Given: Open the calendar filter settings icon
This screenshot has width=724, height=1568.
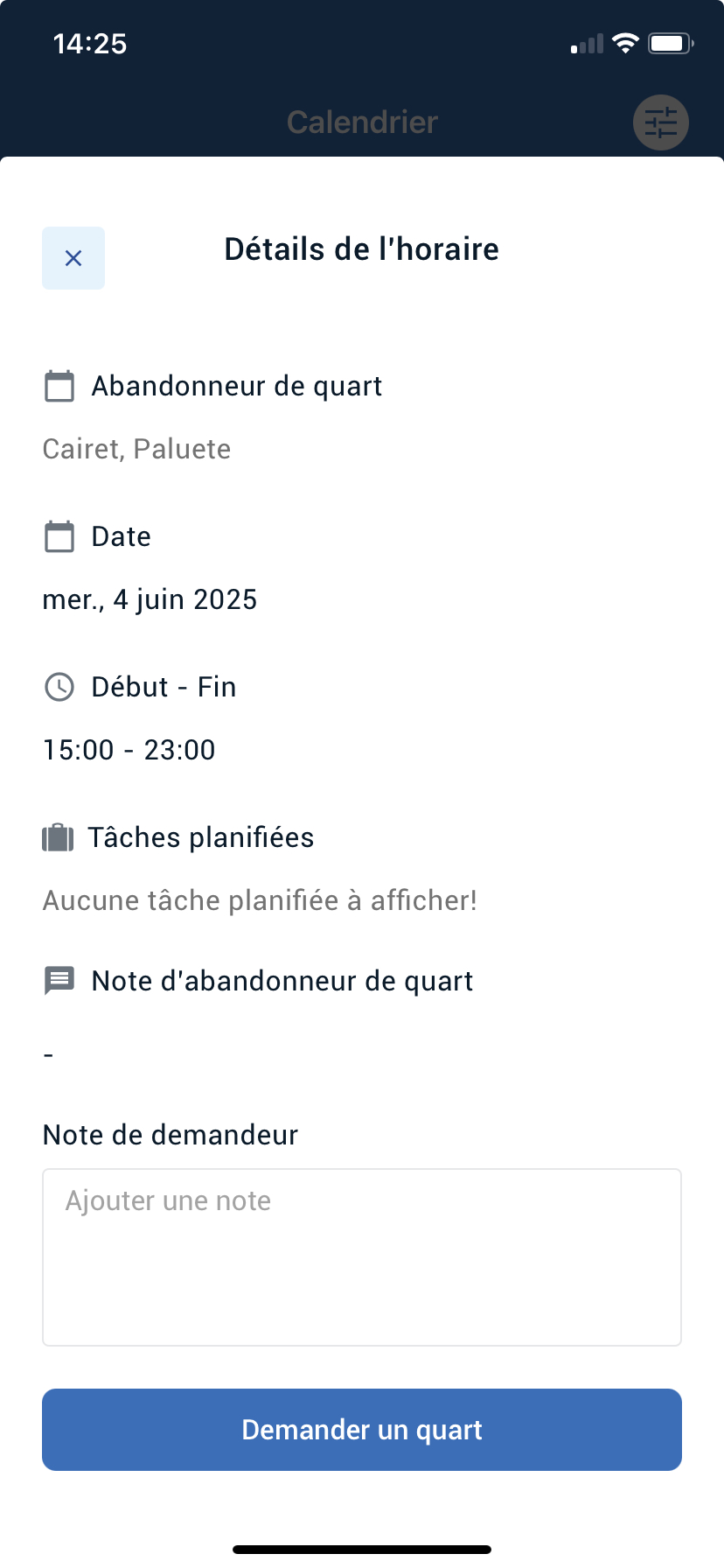Looking at the screenshot, I should [x=661, y=122].
